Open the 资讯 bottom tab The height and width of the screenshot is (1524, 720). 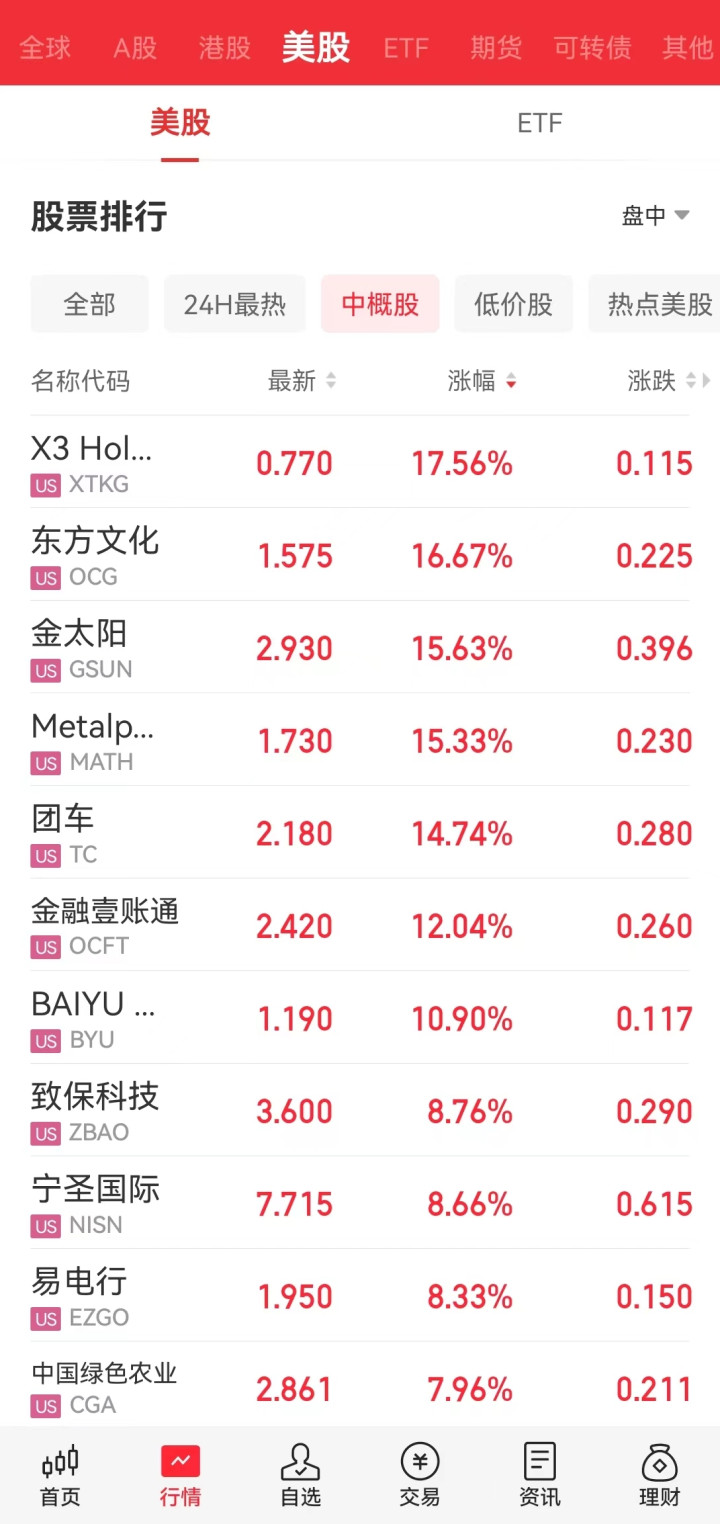coord(540,1476)
